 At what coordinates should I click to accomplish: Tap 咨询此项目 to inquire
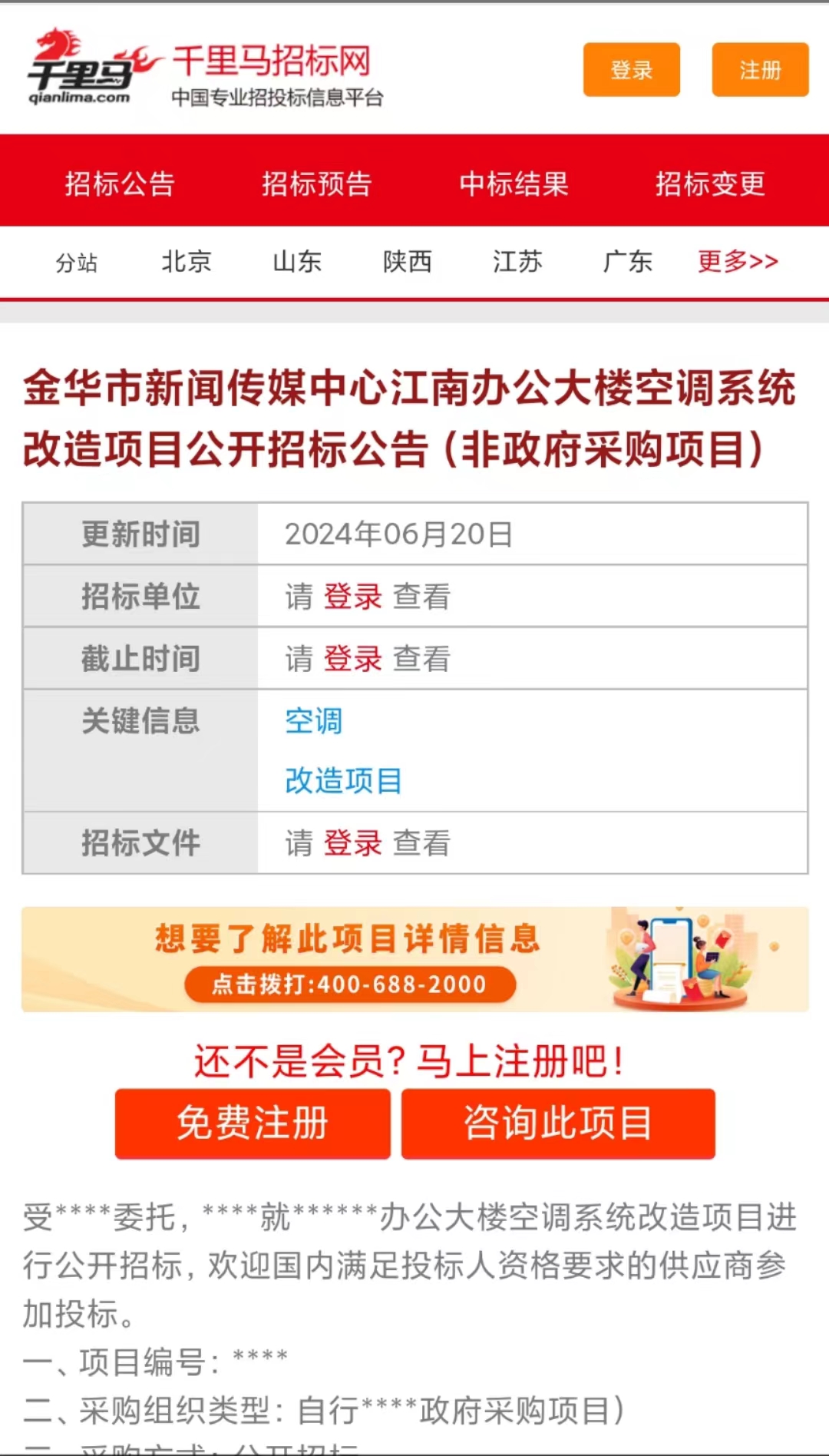coord(558,1123)
